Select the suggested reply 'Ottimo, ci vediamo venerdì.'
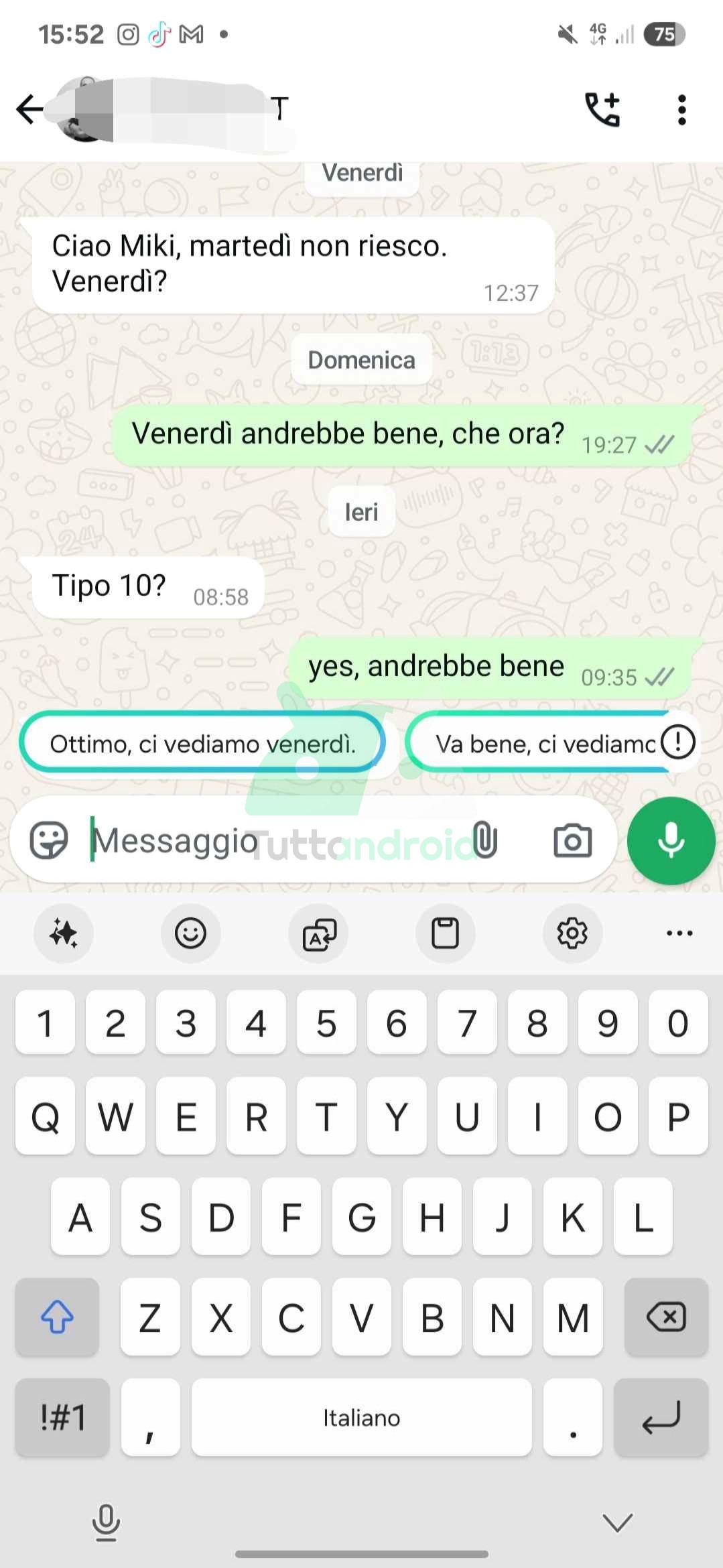Viewport: 723px width, 1568px height. 202,743
